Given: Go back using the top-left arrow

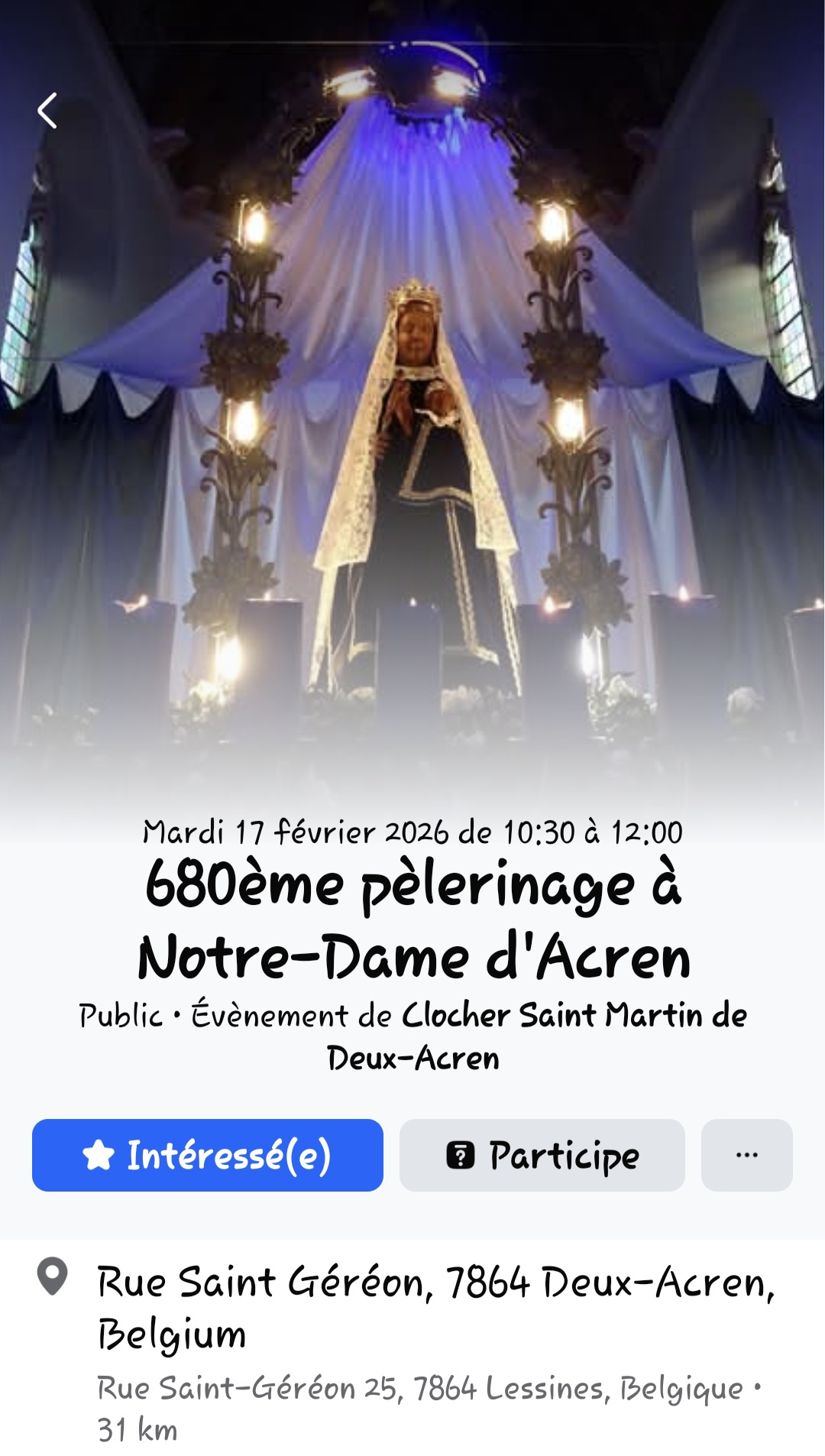Looking at the screenshot, I should [x=47, y=111].
